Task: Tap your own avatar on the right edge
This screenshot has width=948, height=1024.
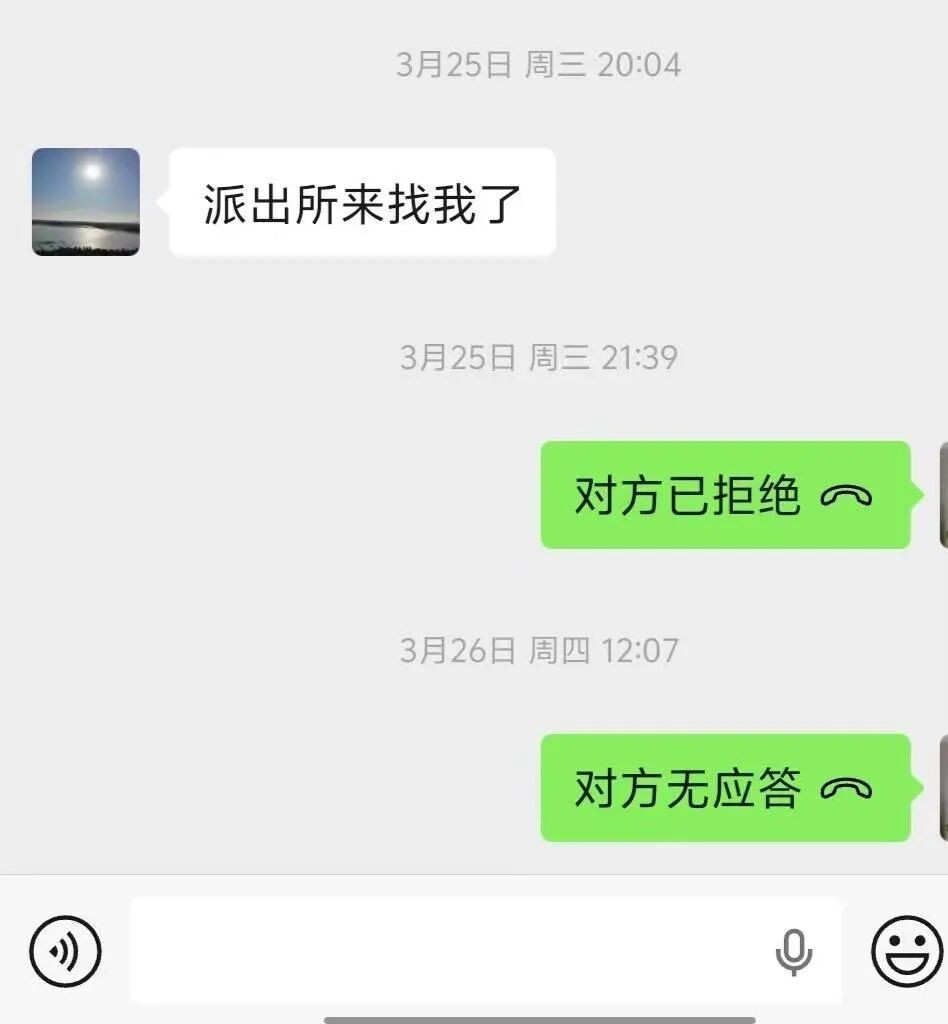Action: click(941, 494)
